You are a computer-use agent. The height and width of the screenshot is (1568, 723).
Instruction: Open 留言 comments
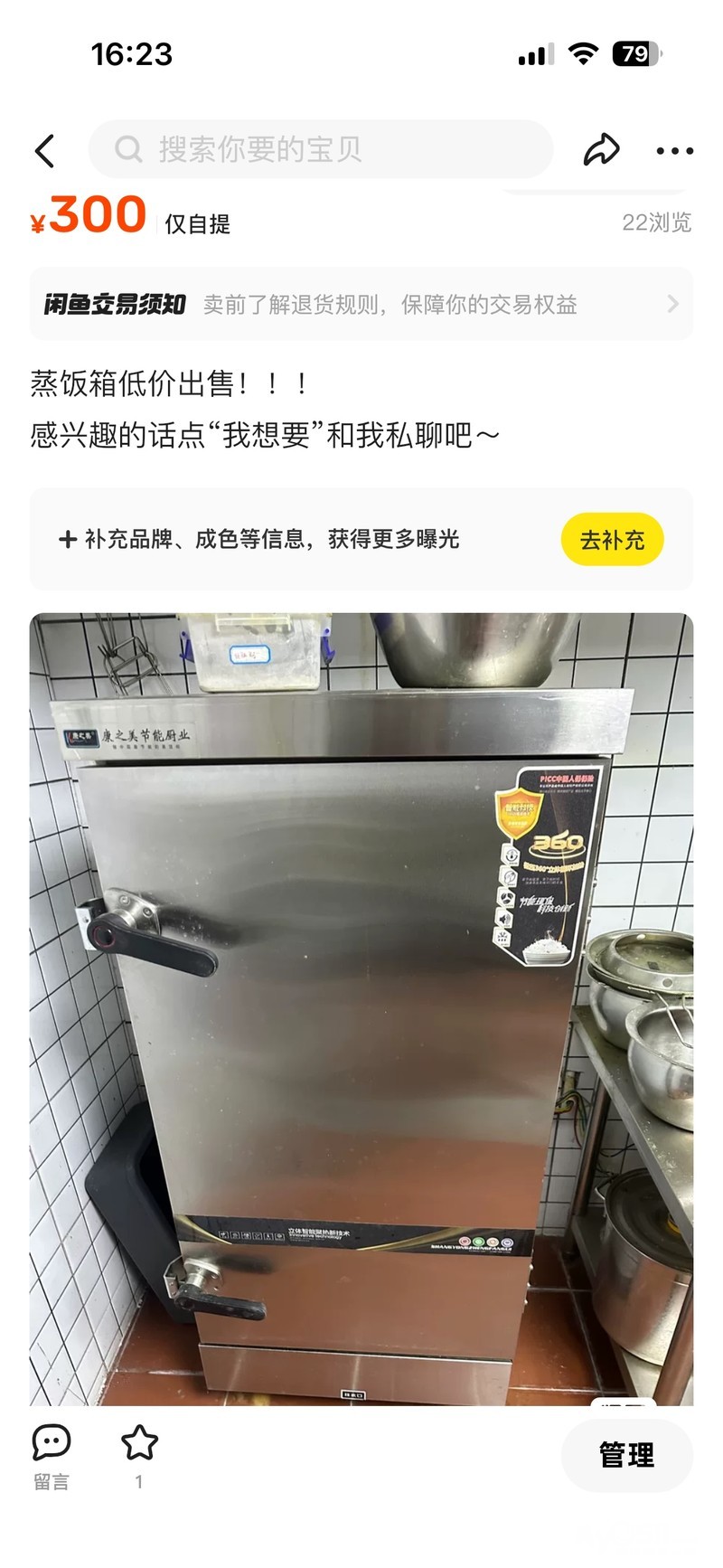[x=52, y=1456]
